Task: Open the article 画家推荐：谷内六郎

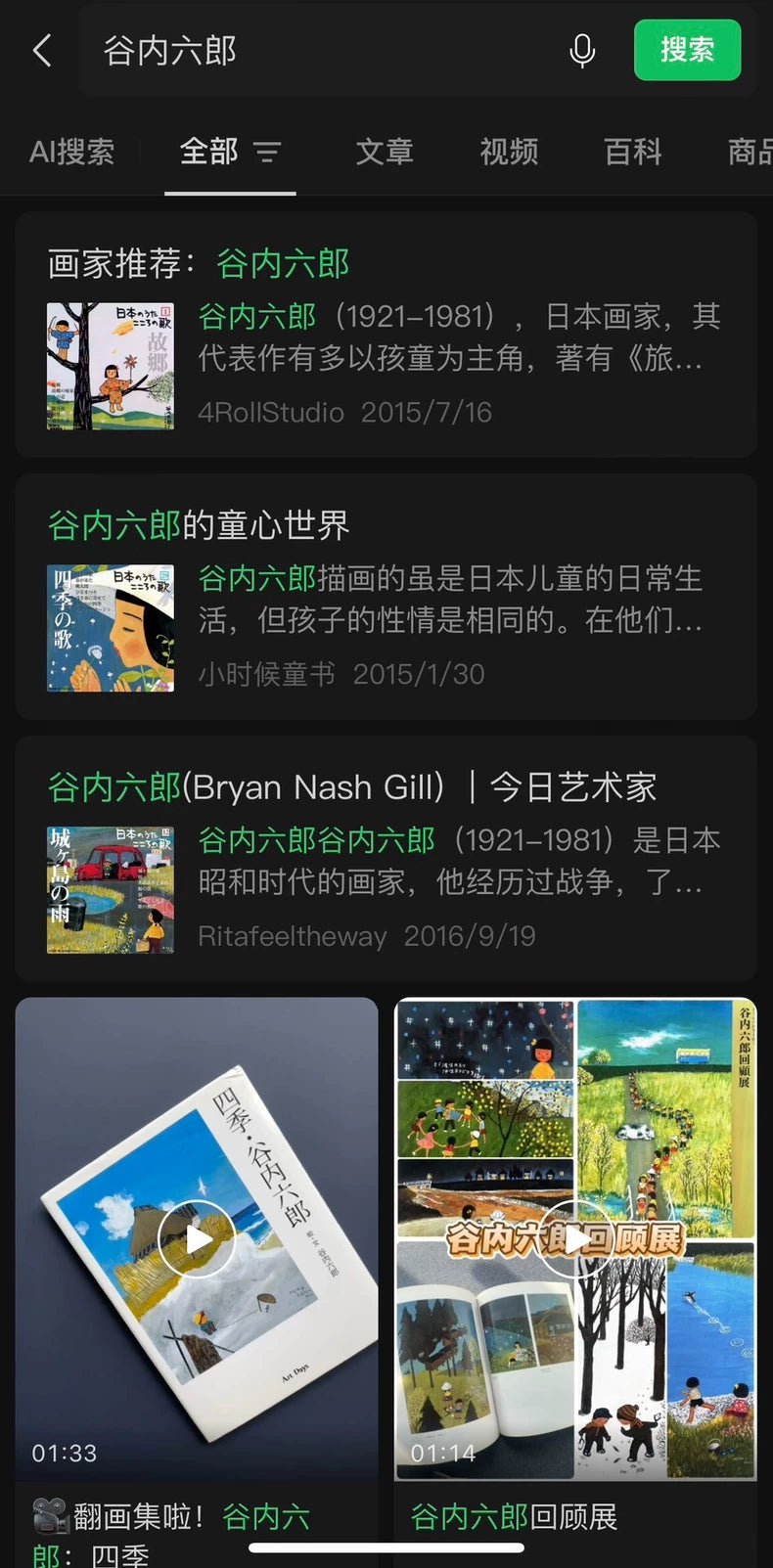Action: (x=386, y=336)
